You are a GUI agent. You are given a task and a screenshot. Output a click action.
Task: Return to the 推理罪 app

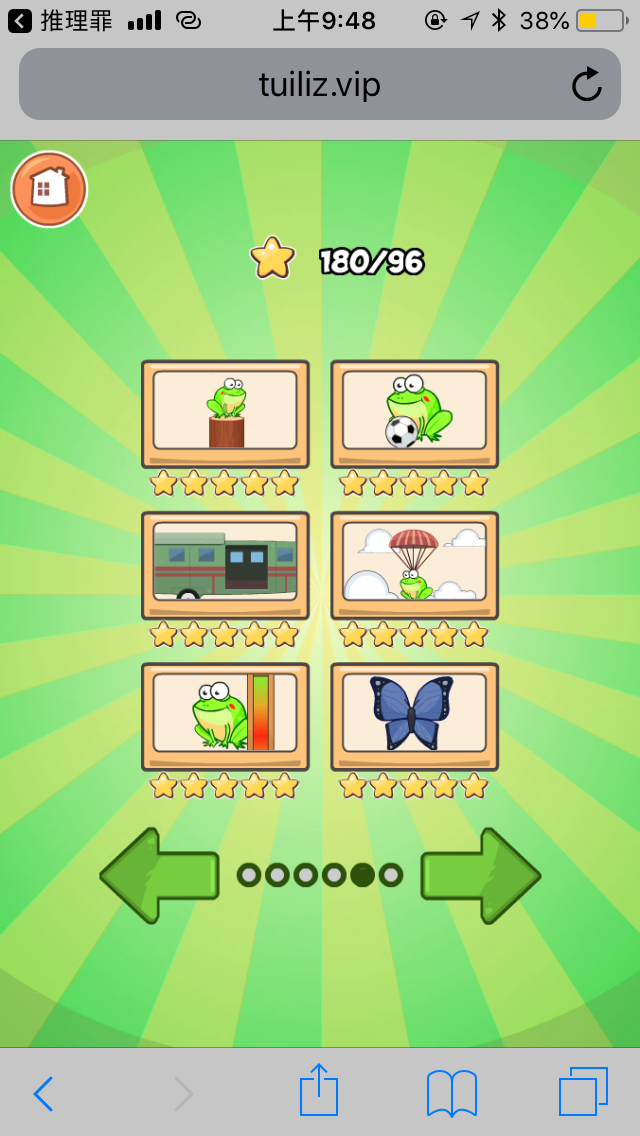pos(60,20)
